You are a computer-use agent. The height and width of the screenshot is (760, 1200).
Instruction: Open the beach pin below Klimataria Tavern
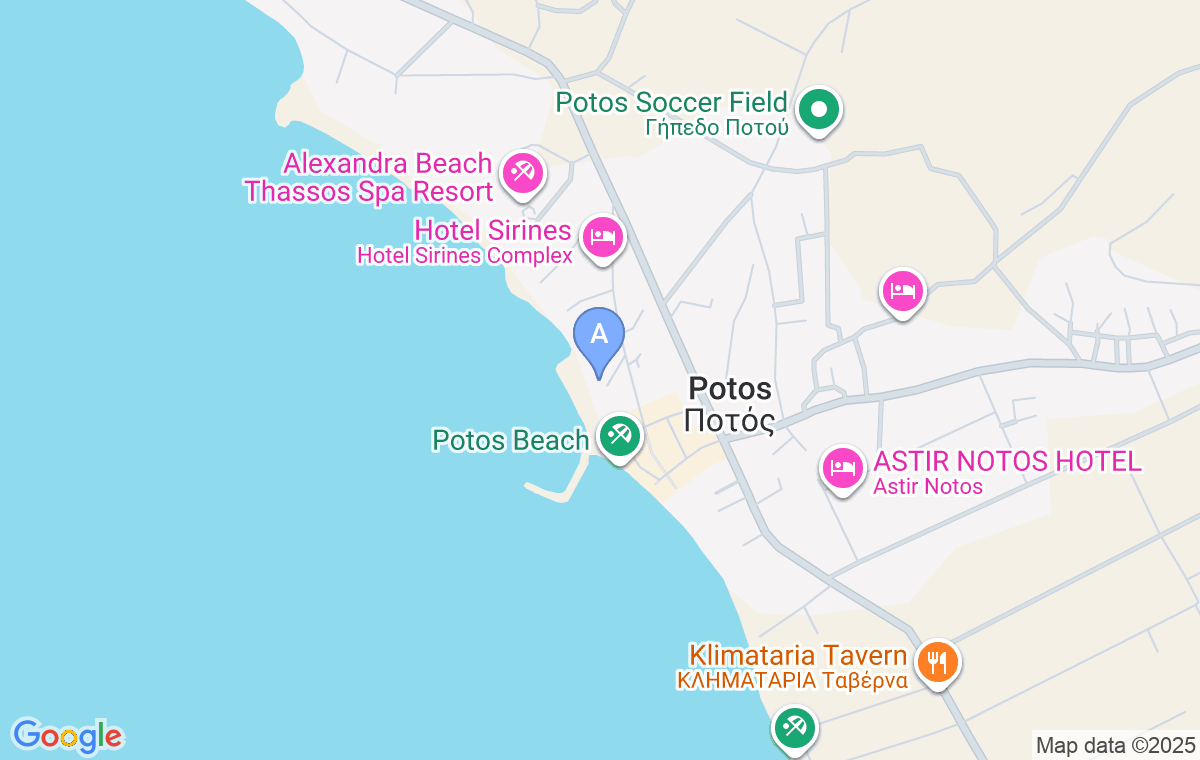tap(795, 727)
